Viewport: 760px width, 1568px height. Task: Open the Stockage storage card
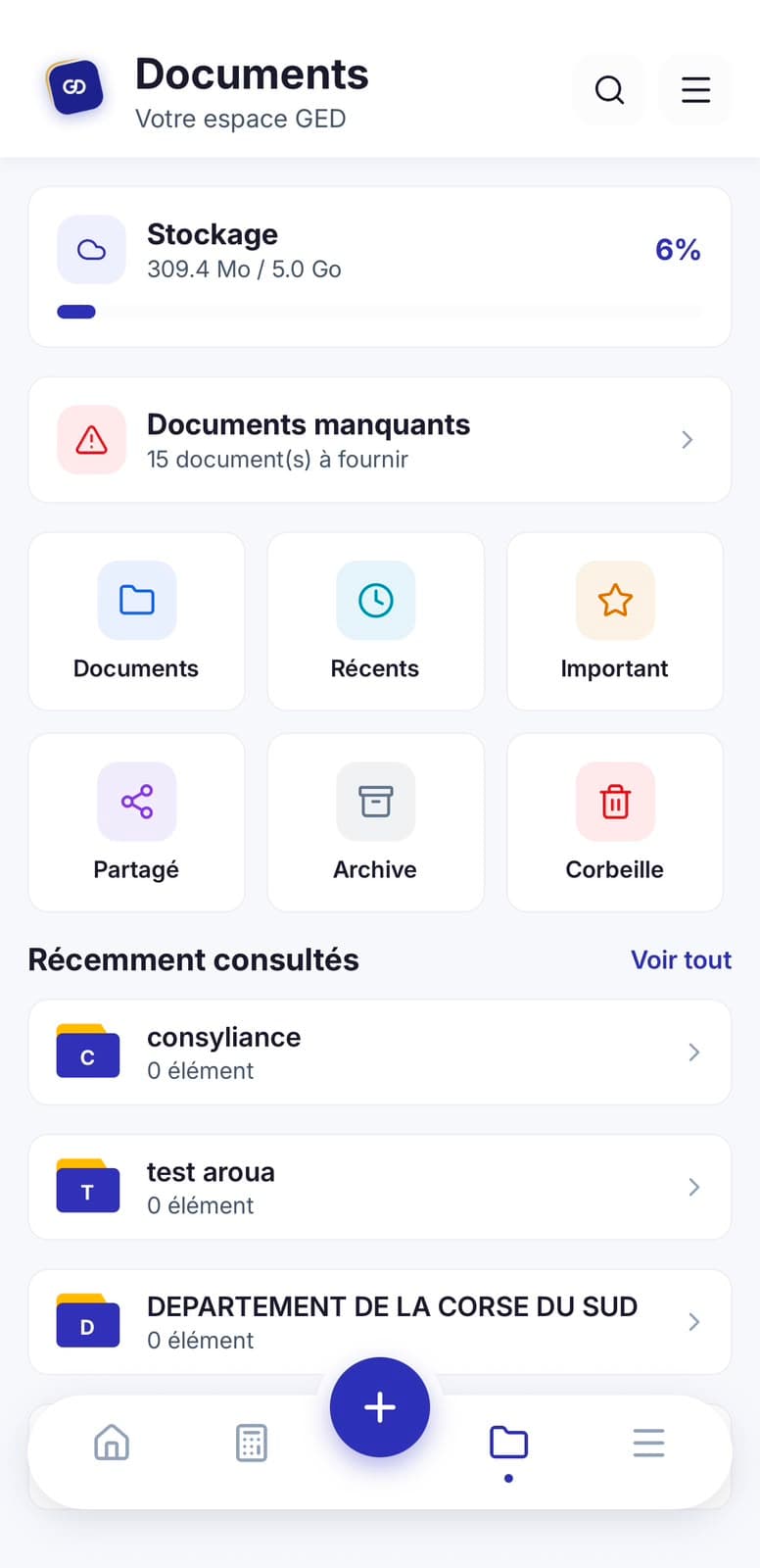[380, 267]
